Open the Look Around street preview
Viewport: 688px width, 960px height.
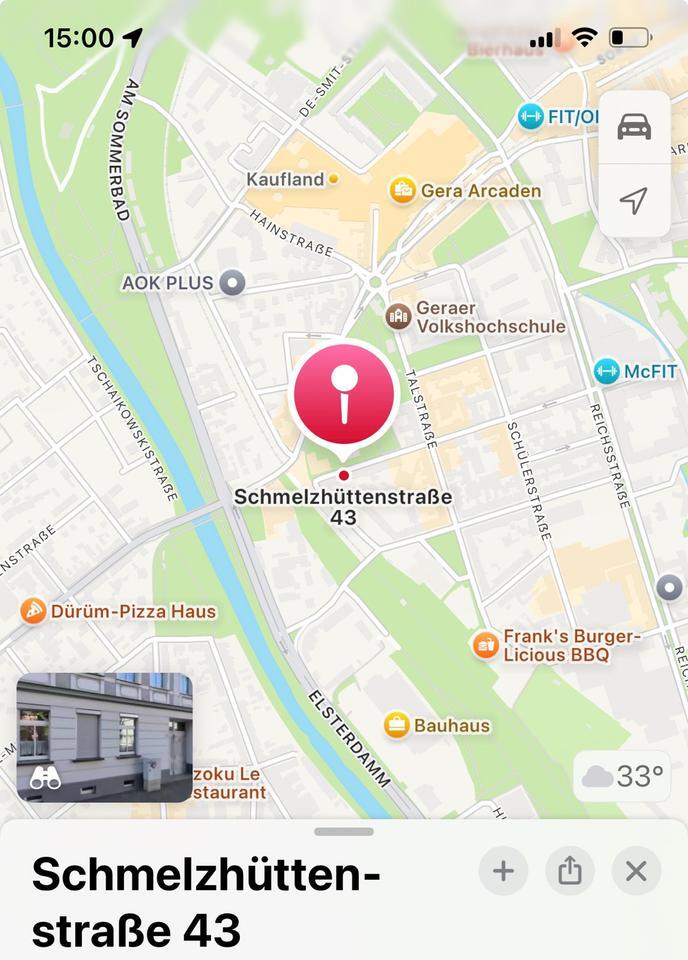[104, 738]
